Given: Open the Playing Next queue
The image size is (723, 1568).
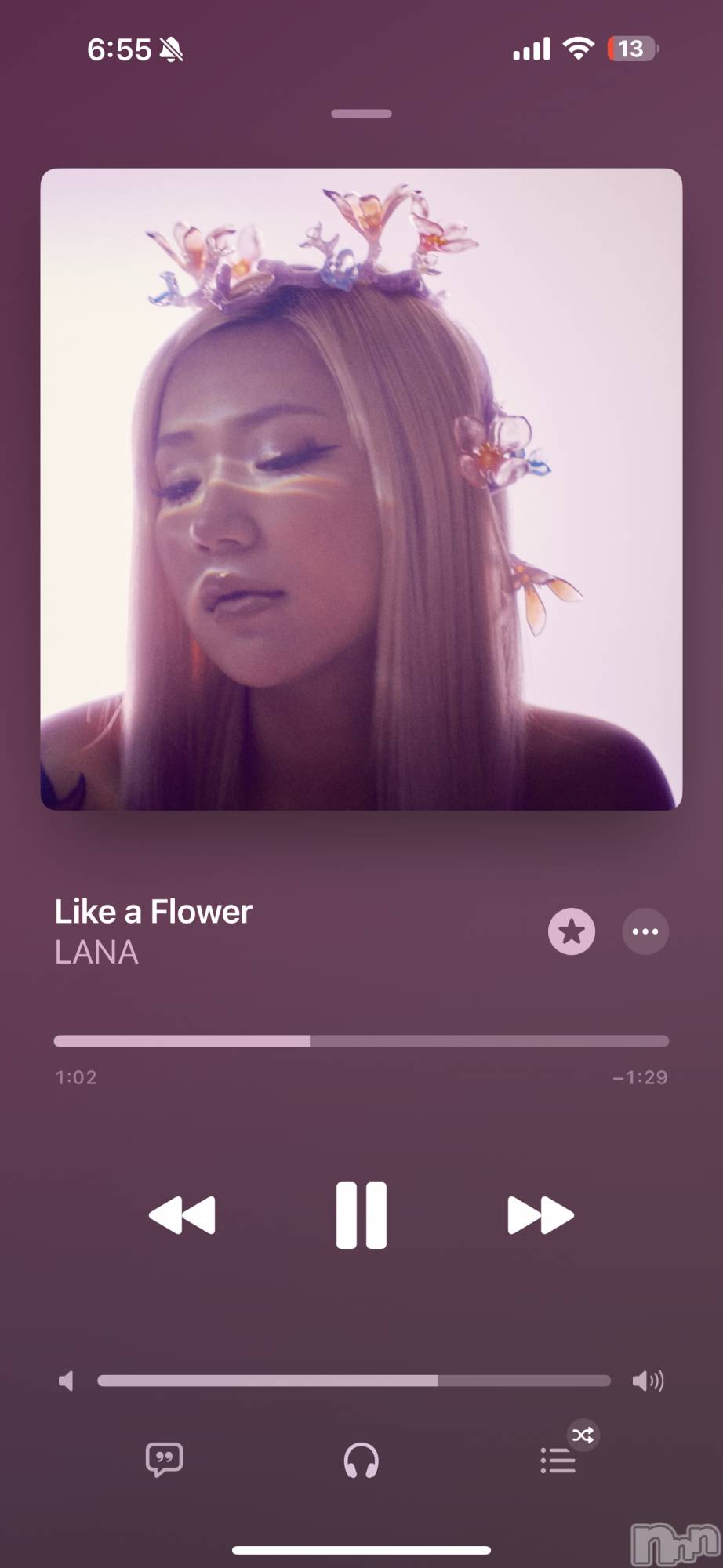Looking at the screenshot, I should [x=559, y=1460].
